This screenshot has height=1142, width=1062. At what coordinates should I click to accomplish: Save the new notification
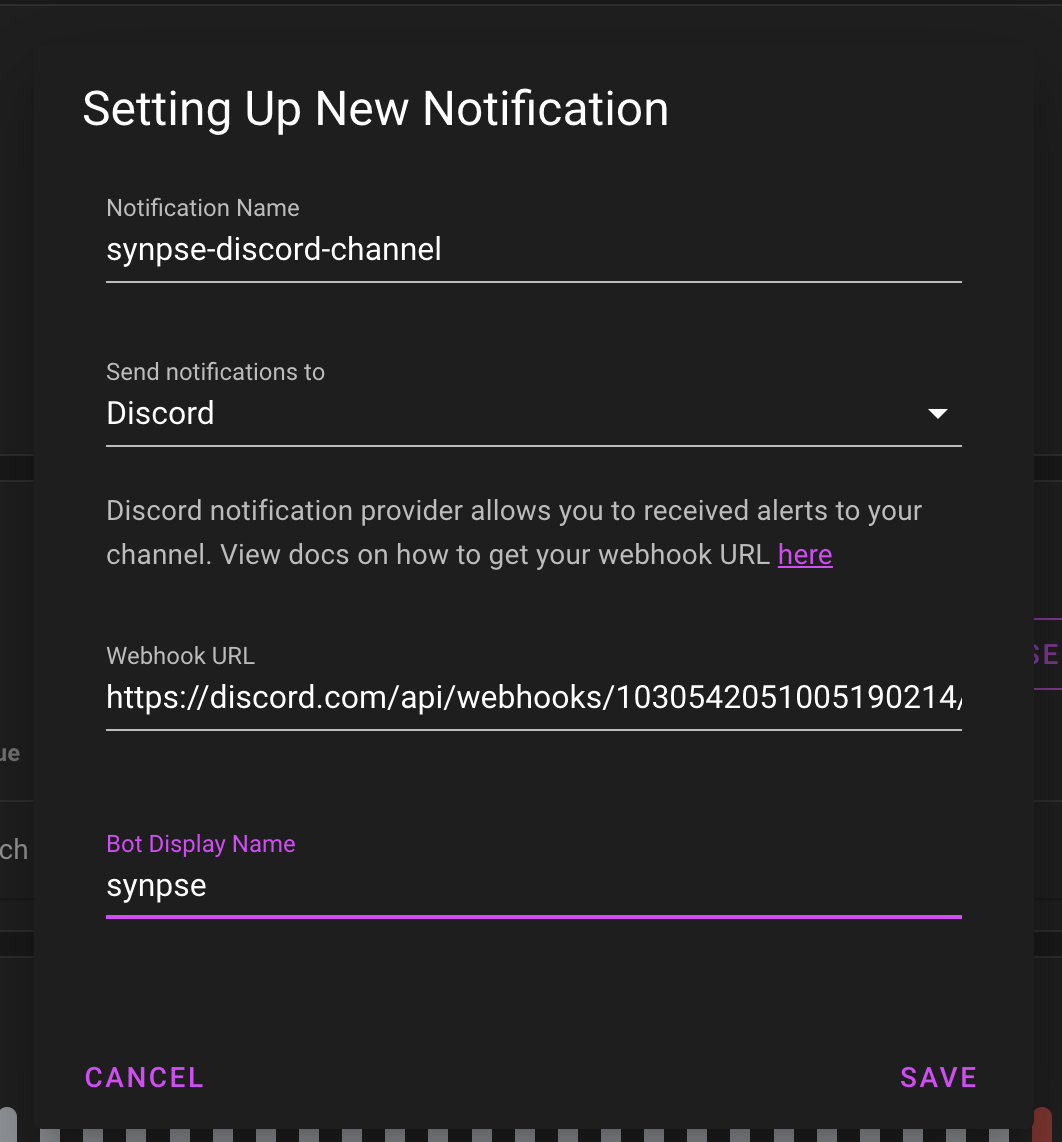(x=937, y=1077)
